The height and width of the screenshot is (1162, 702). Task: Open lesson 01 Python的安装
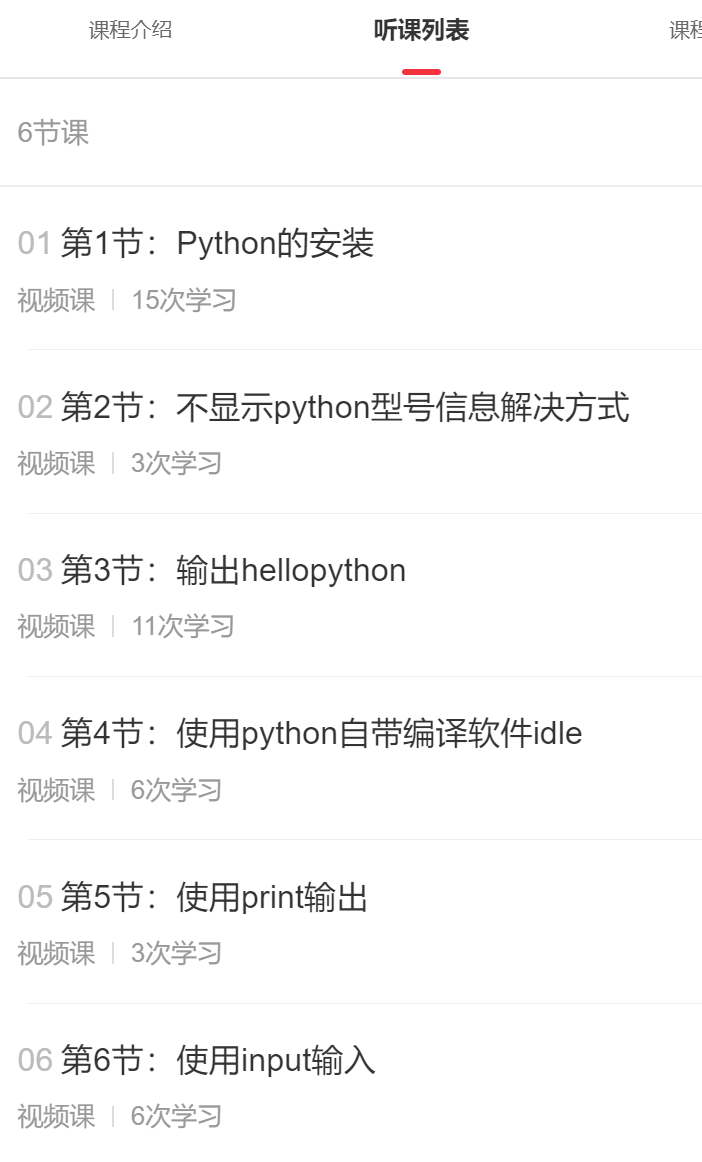click(x=217, y=243)
